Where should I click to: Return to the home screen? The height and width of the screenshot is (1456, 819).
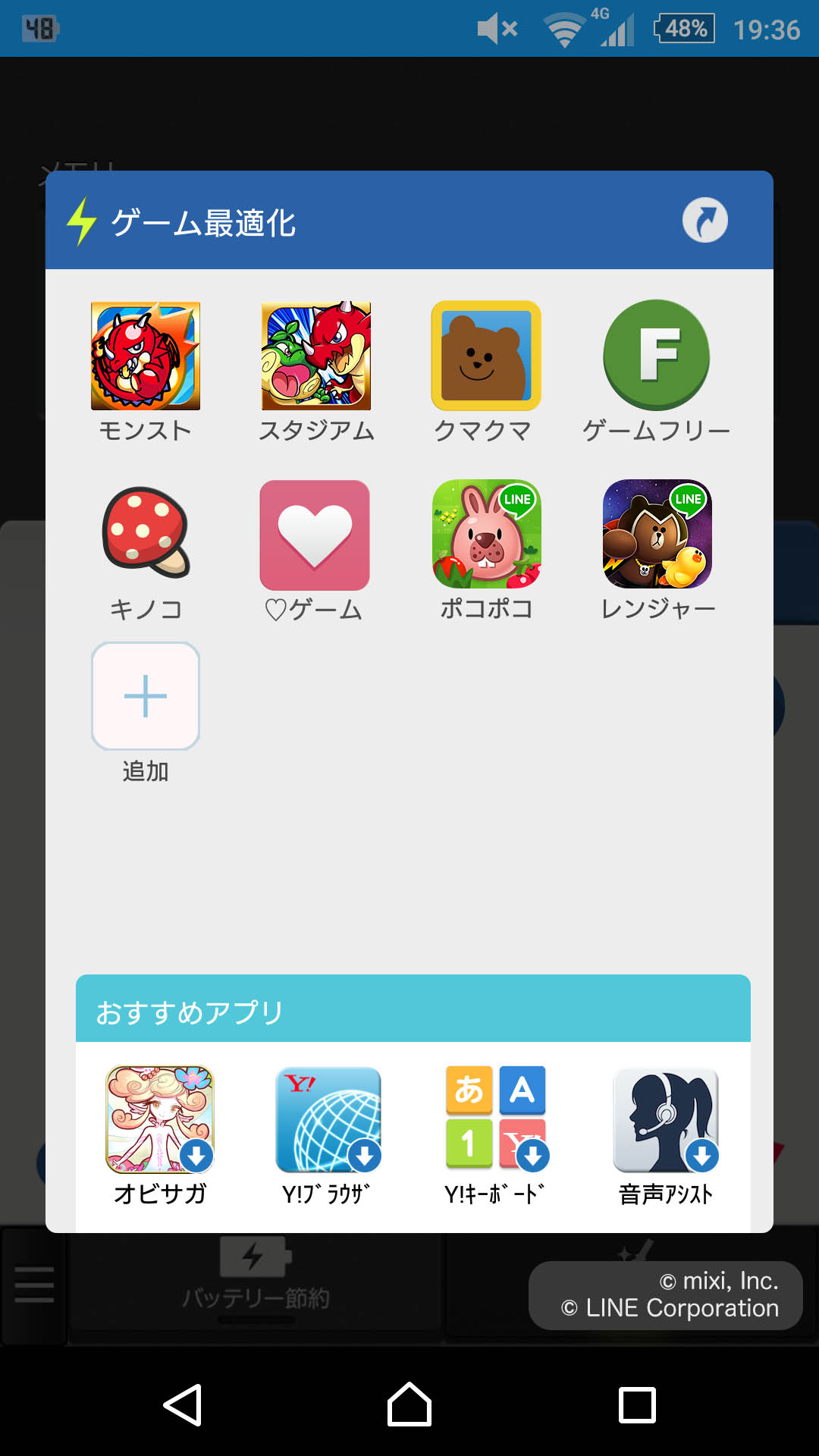pyautogui.click(x=409, y=1404)
